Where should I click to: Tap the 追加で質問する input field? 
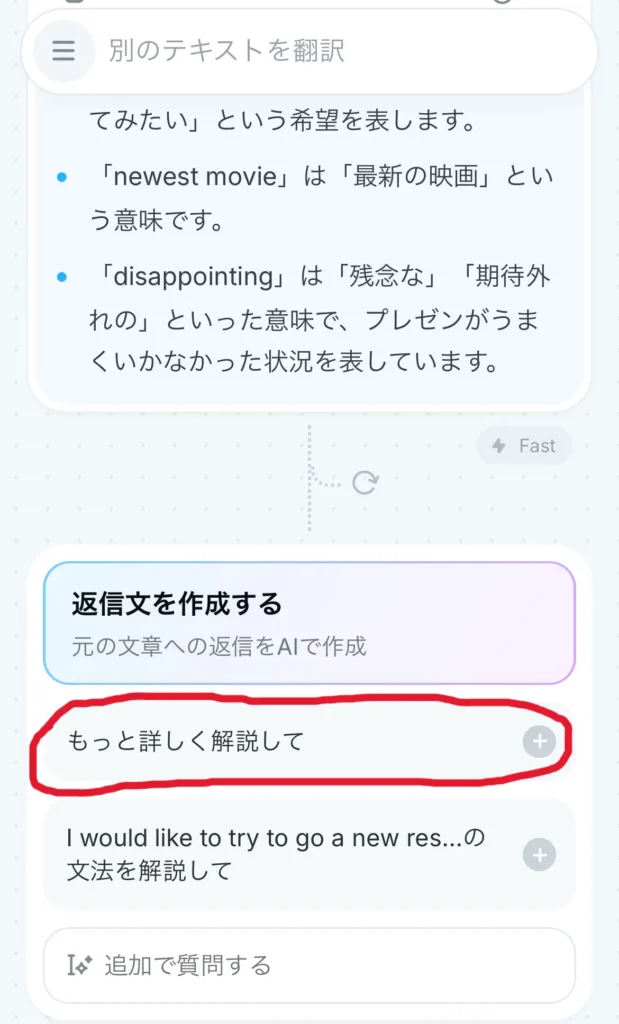pyautogui.click(x=309, y=965)
